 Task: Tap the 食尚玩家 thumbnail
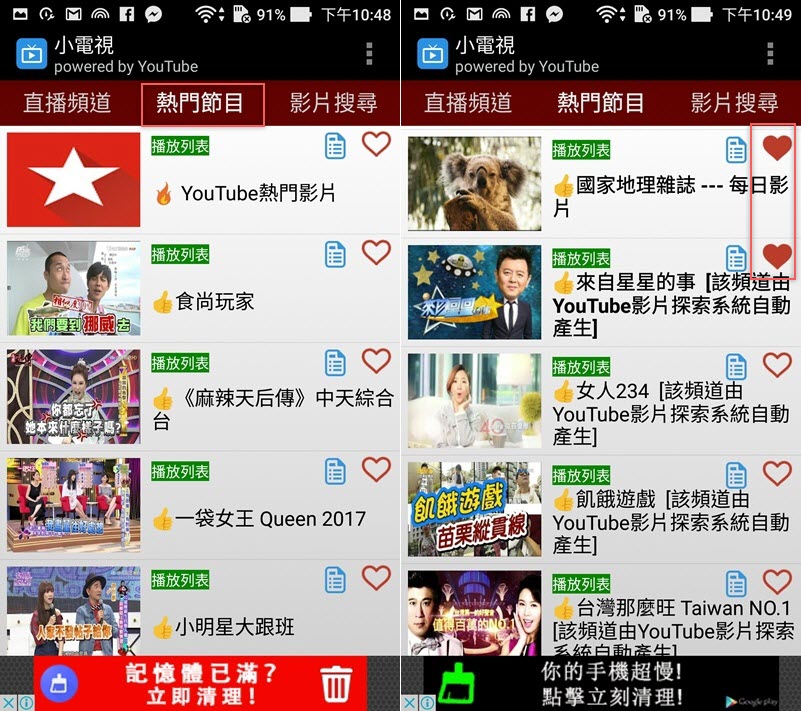tap(74, 289)
